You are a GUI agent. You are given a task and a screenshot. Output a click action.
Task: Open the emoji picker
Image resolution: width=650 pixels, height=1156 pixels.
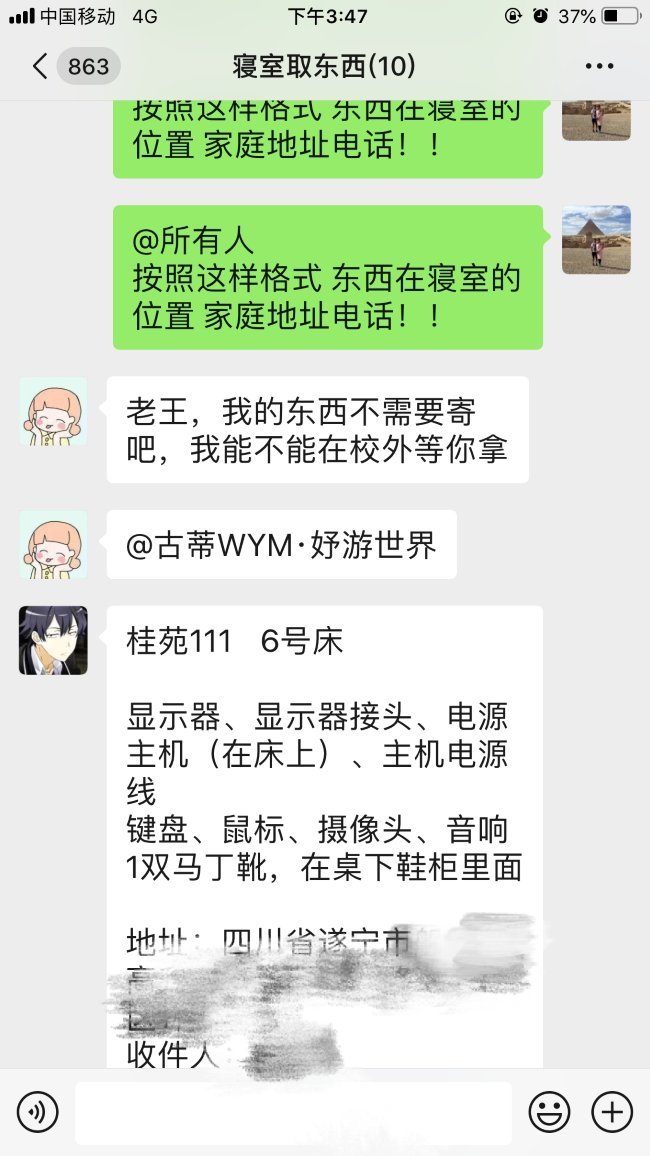click(549, 1111)
